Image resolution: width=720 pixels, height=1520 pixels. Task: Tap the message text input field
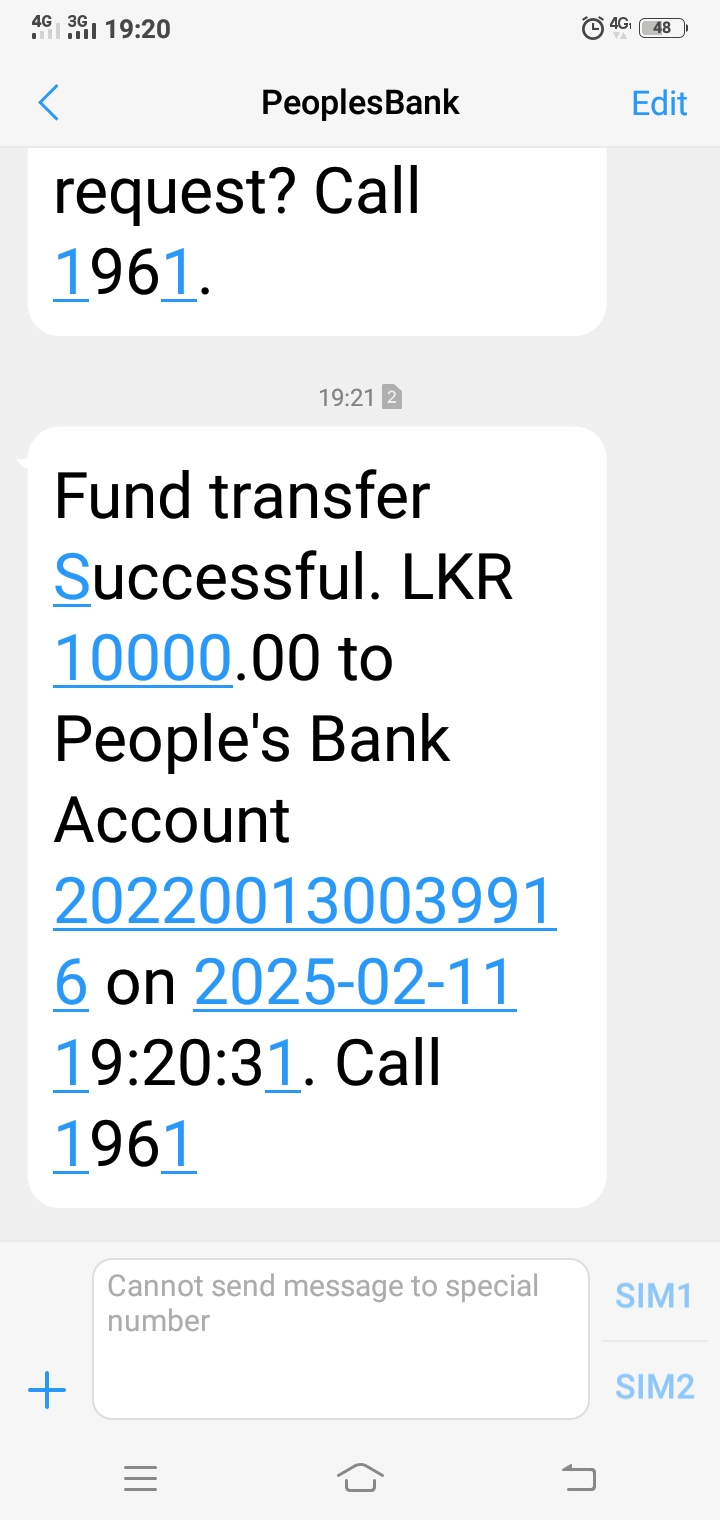[340, 1338]
